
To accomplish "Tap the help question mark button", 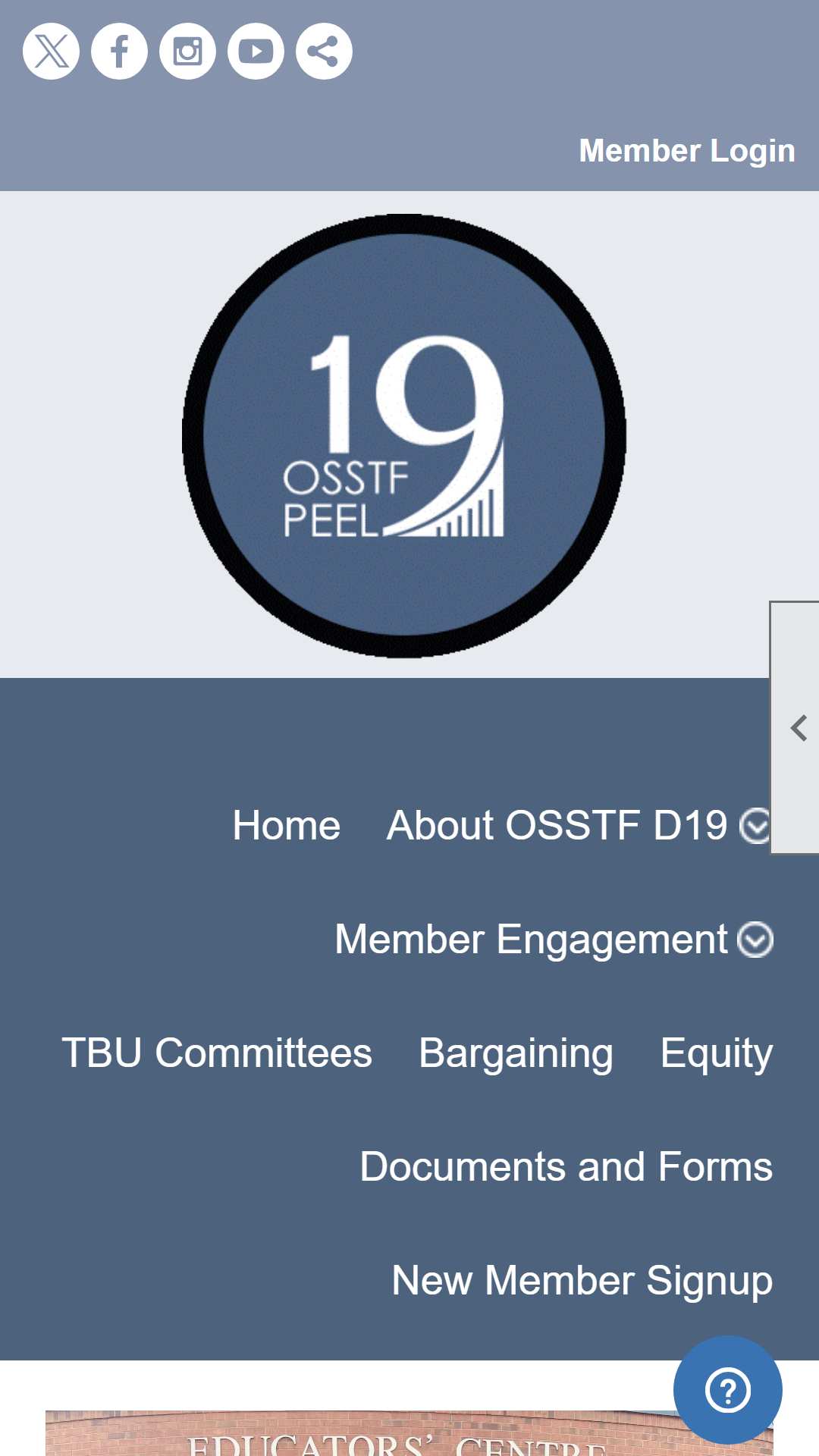I will coord(728,1390).
